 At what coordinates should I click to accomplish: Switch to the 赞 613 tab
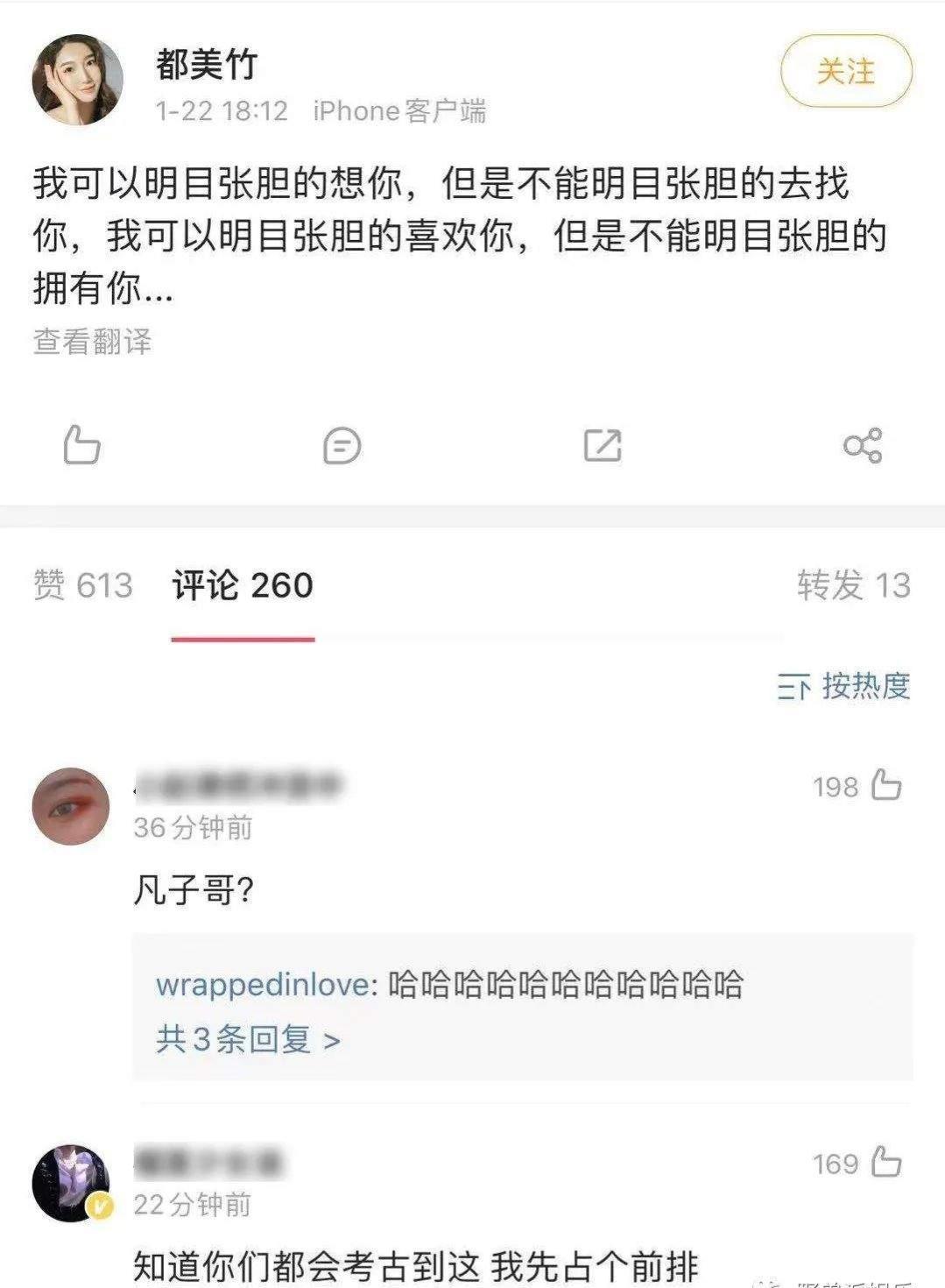tap(83, 585)
